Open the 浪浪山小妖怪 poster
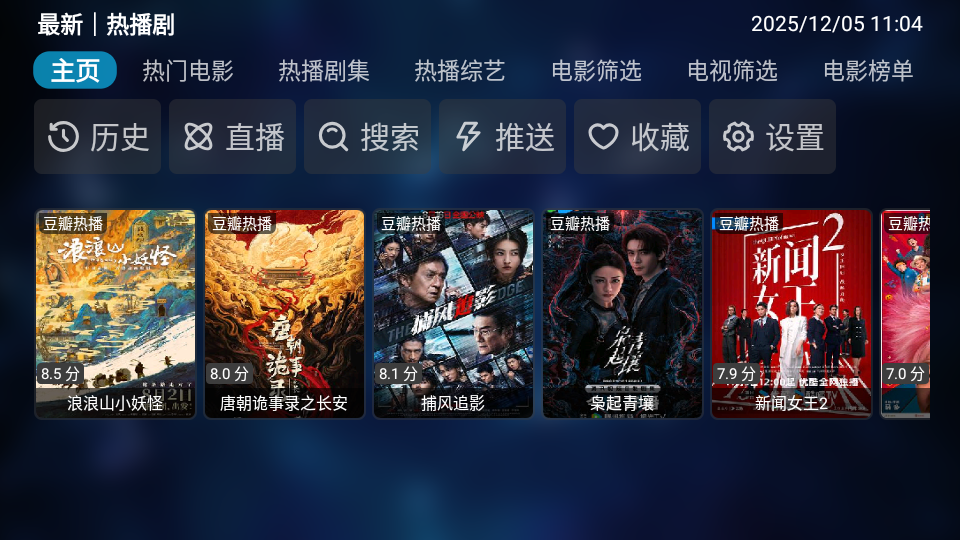The width and height of the screenshot is (960, 540). click(116, 314)
